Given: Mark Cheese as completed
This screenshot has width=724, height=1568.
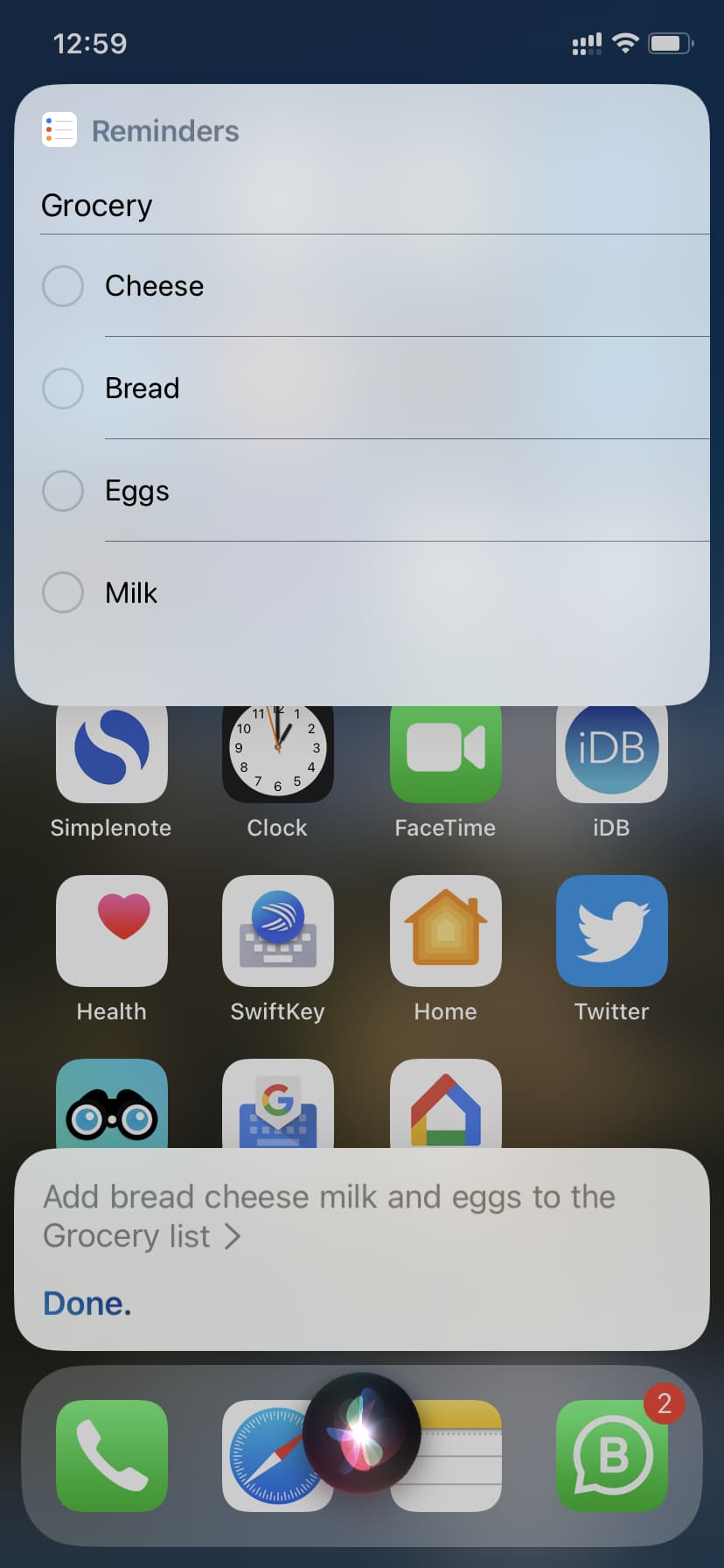Looking at the screenshot, I should click(x=63, y=286).
